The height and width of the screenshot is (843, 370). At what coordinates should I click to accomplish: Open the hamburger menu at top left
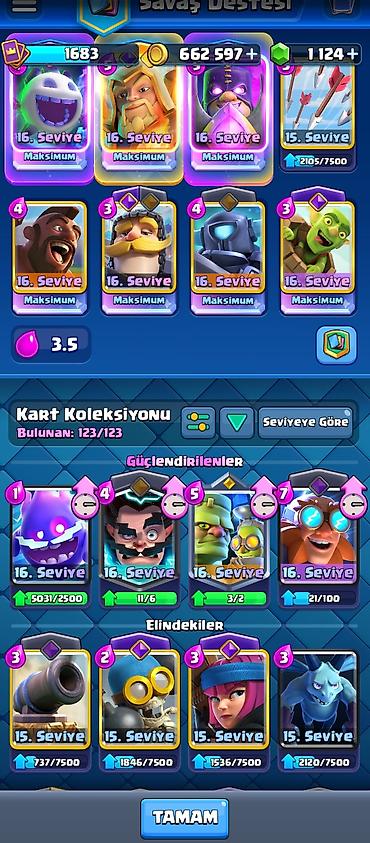(24, 5)
